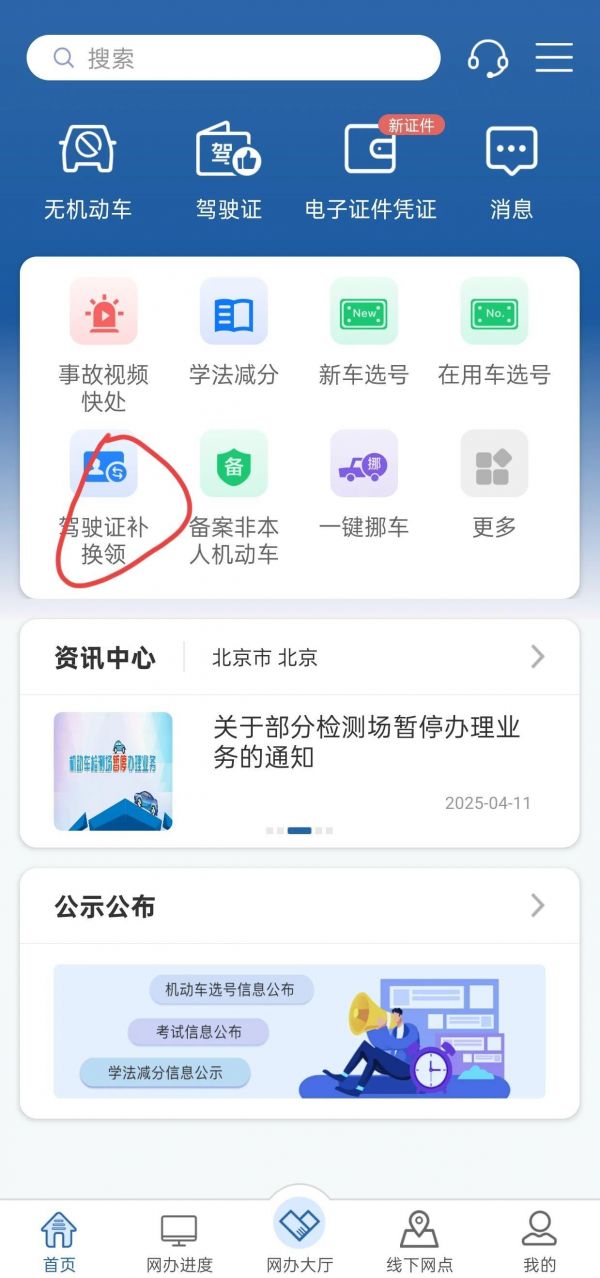Open customer service headset icon
The width and height of the screenshot is (600, 1278).
pos(487,58)
